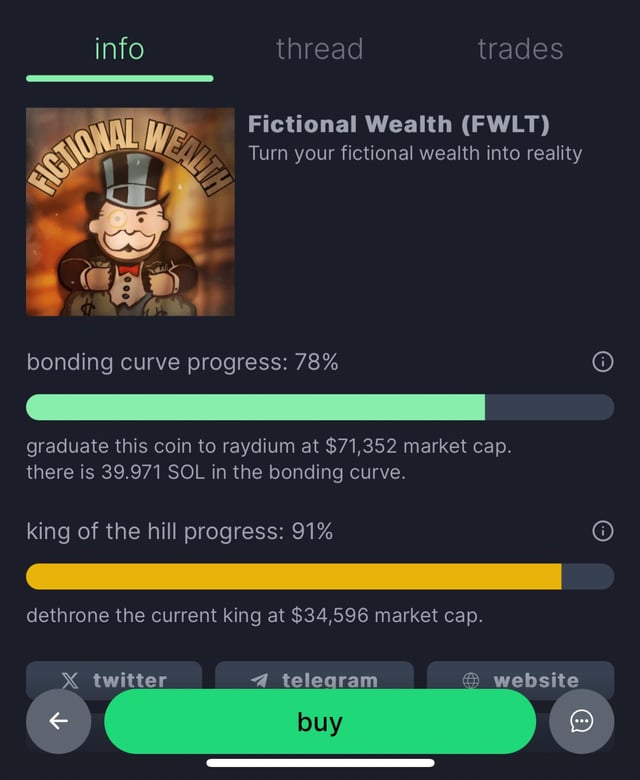This screenshot has height=780, width=640.
Task: Open the king of the hill info icon
Action: 602,532
